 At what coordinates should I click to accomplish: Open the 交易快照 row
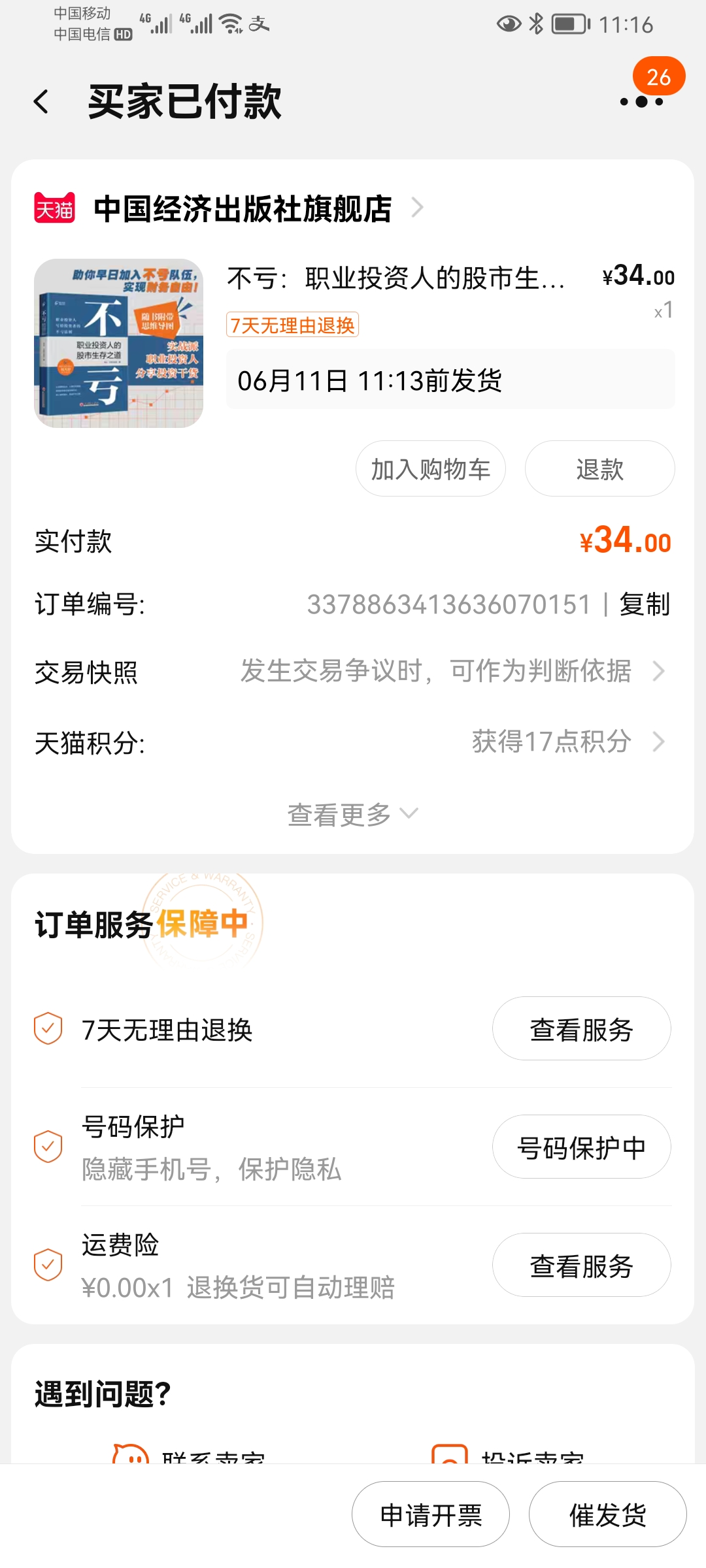[x=353, y=672]
